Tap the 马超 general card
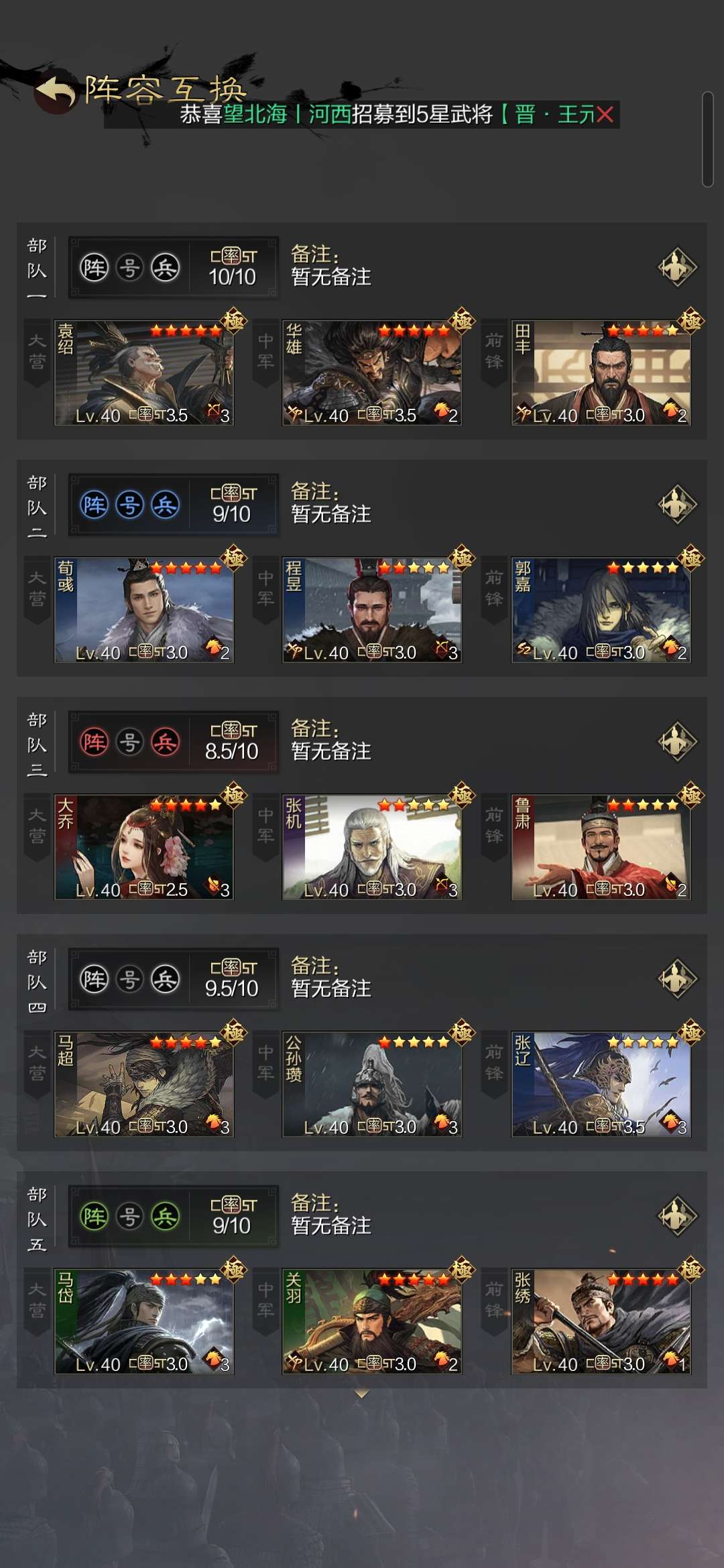The height and width of the screenshot is (1568, 724). (144, 1085)
